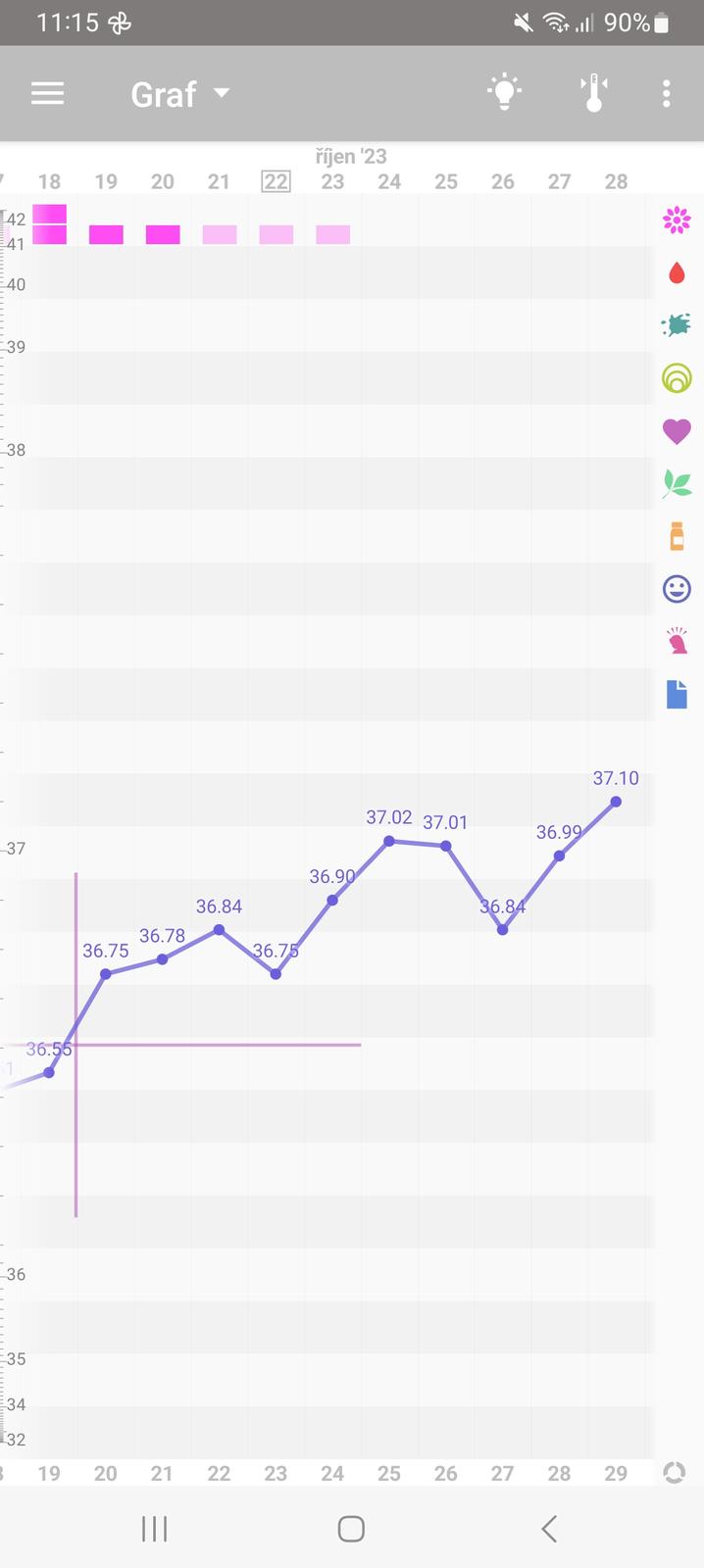Tap the 37.10 temperature point

(616, 802)
